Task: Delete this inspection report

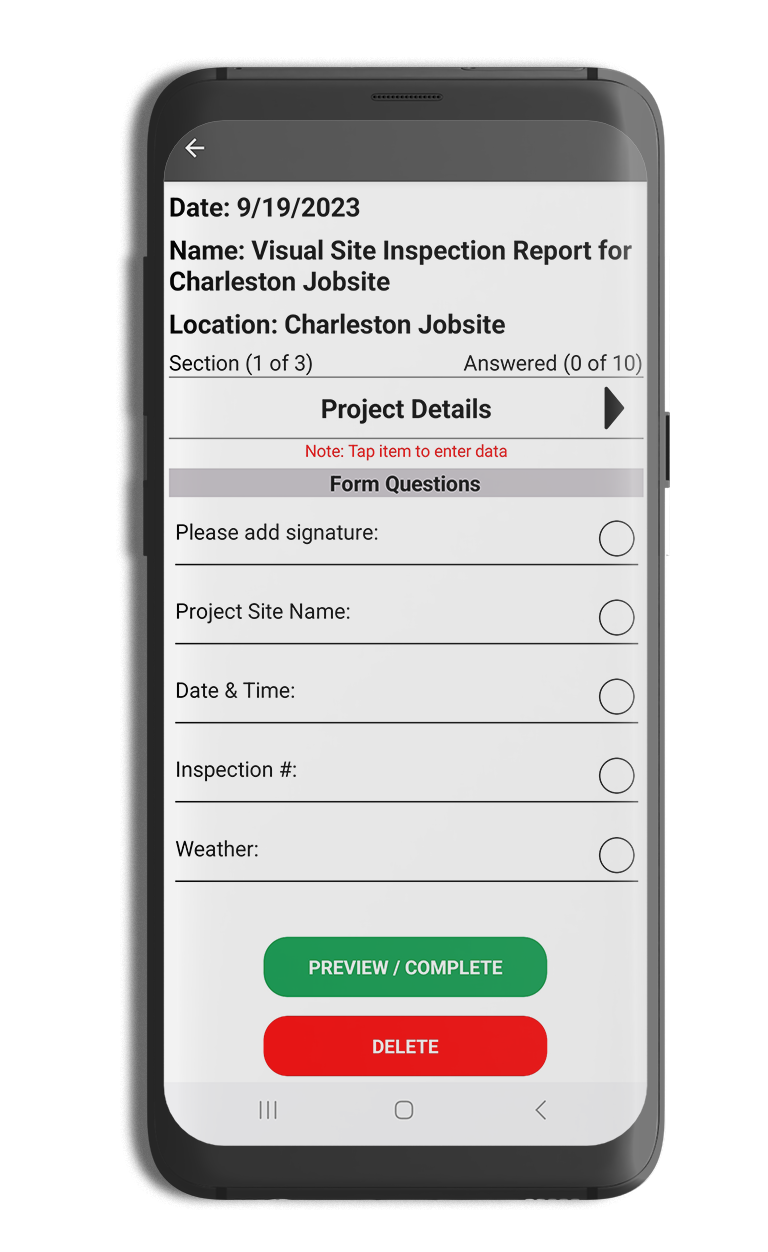Action: pos(405,1046)
